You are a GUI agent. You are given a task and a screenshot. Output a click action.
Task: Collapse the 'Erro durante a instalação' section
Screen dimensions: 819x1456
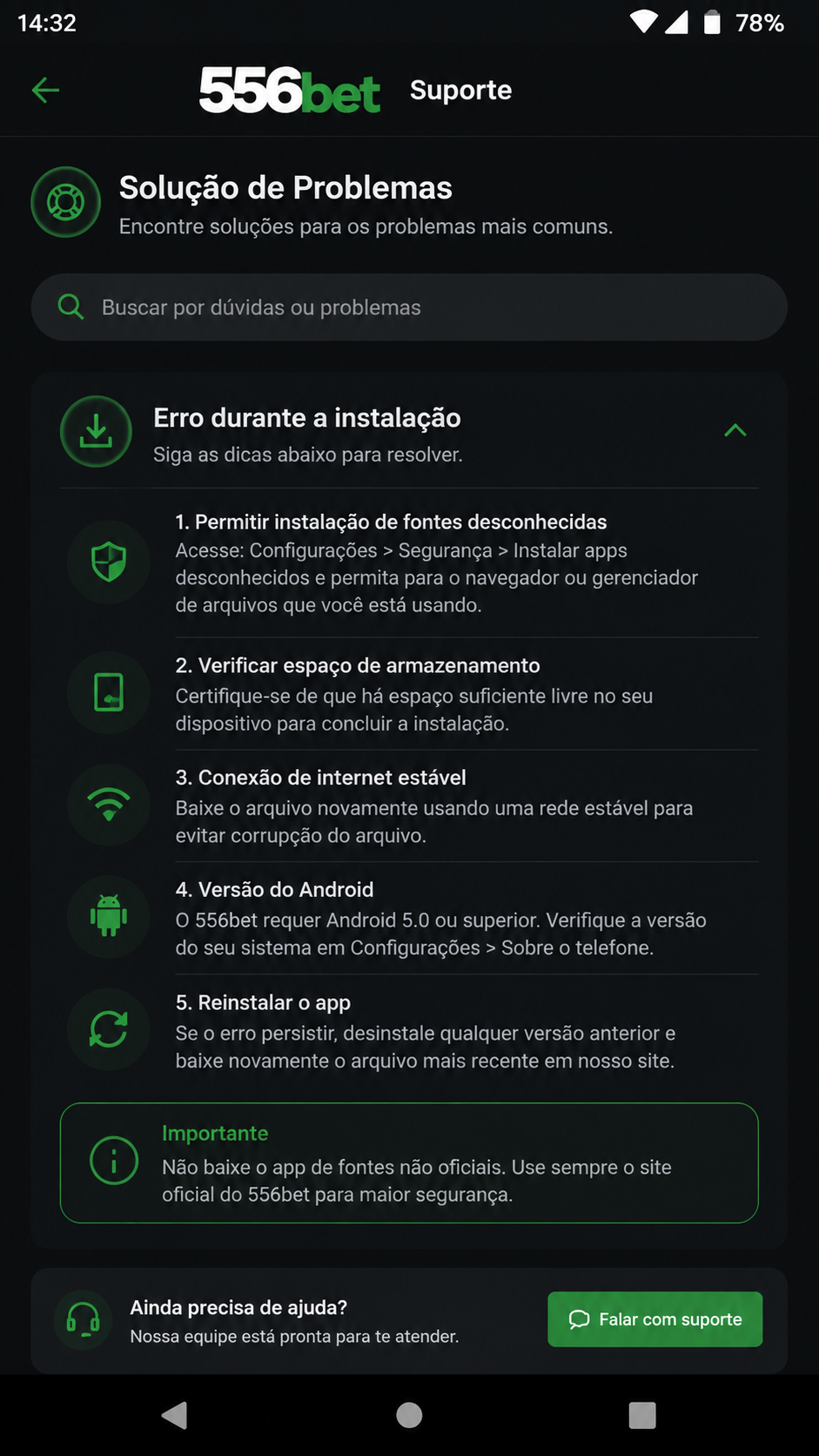(x=735, y=430)
